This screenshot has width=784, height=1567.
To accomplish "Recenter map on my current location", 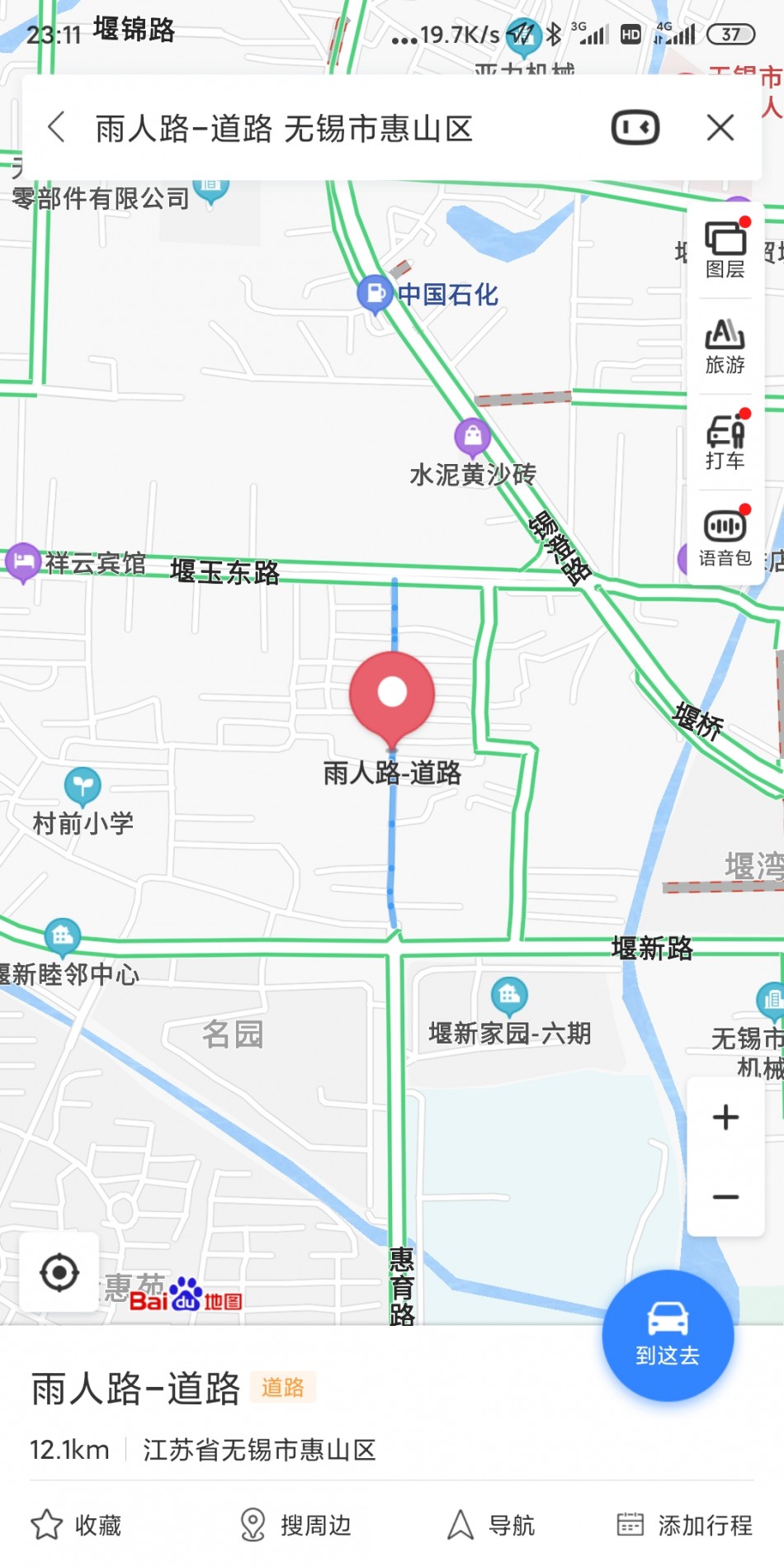I will tap(59, 1272).
